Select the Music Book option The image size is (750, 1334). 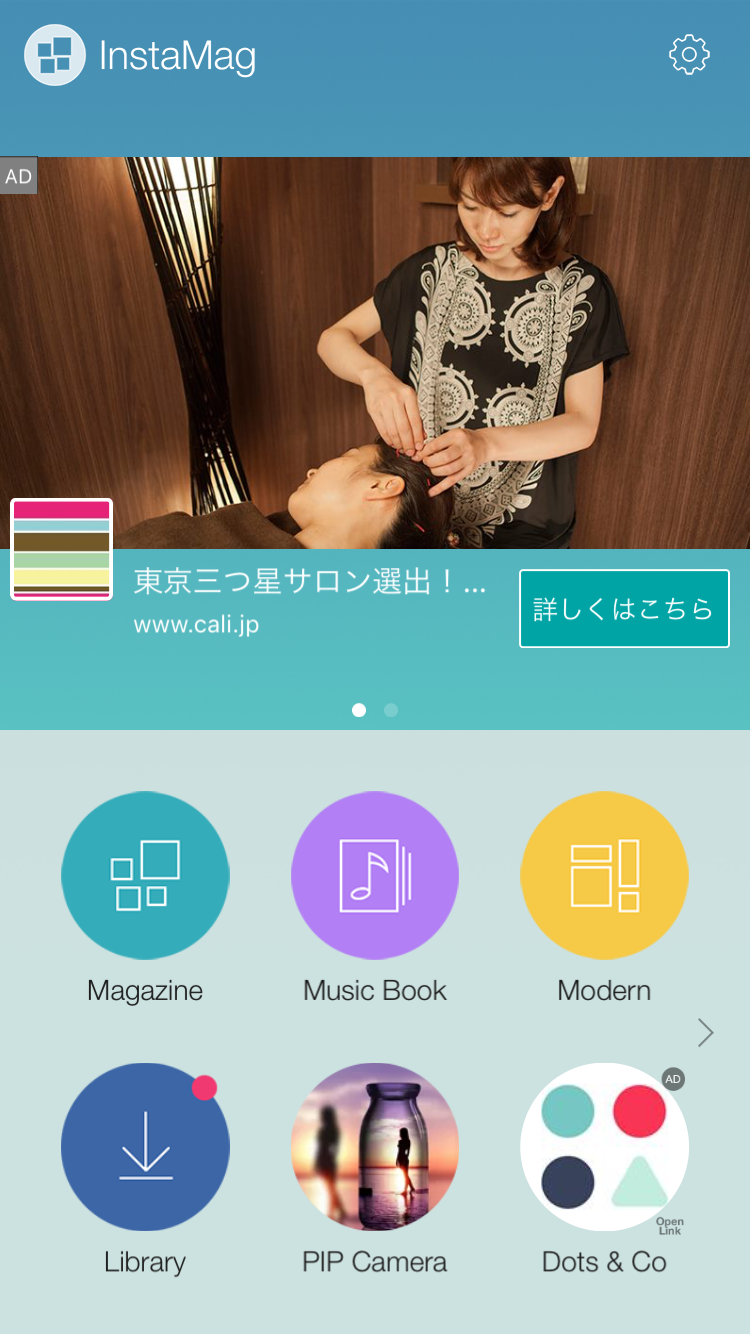(375, 875)
